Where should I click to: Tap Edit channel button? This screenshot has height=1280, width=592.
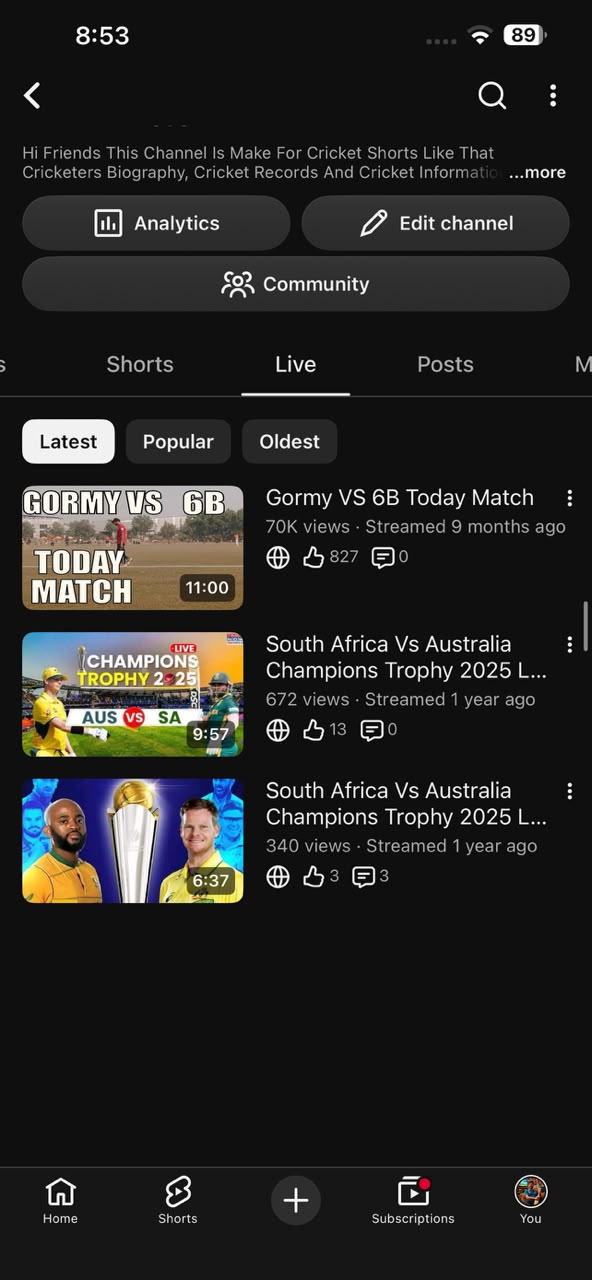436,223
